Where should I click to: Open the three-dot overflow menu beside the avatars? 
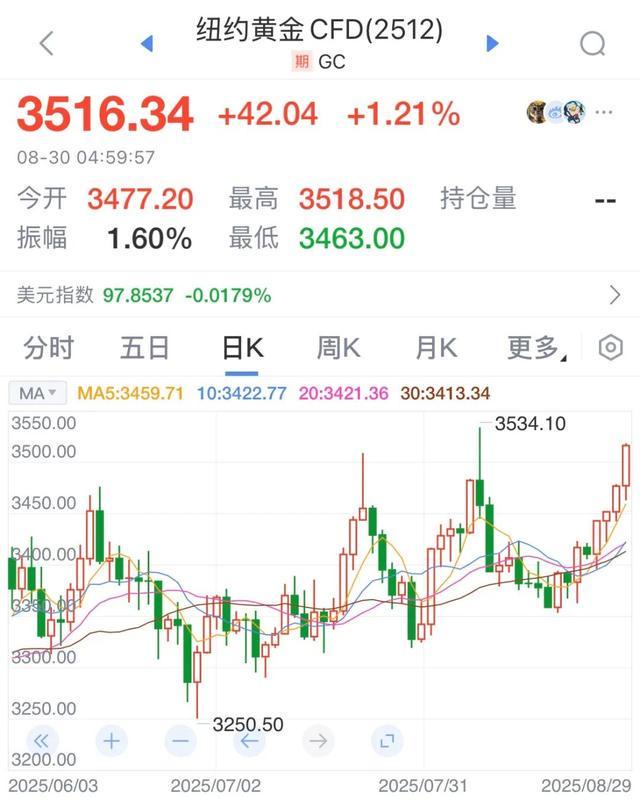tap(604, 112)
